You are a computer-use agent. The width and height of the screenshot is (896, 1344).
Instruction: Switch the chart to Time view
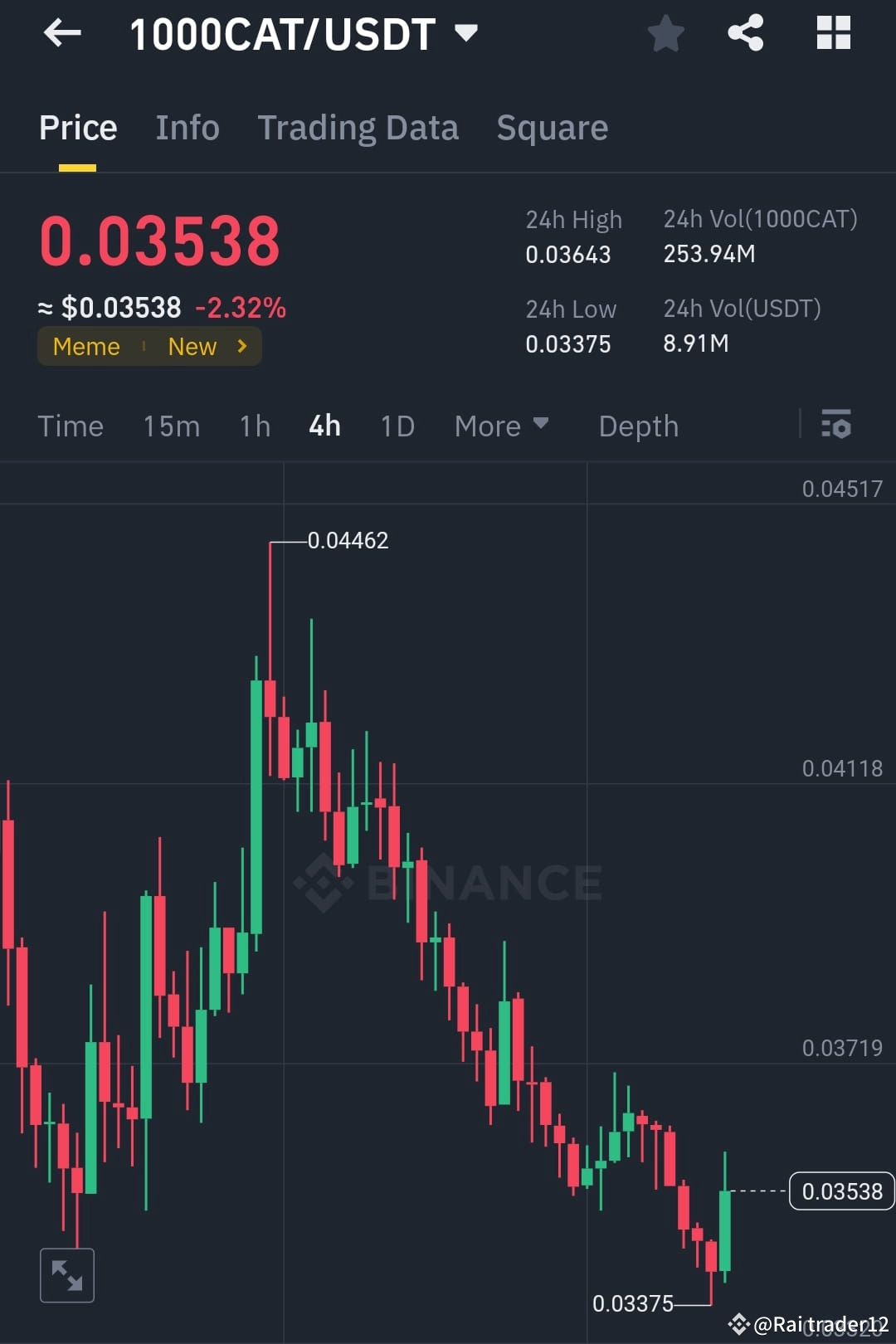coord(71,426)
